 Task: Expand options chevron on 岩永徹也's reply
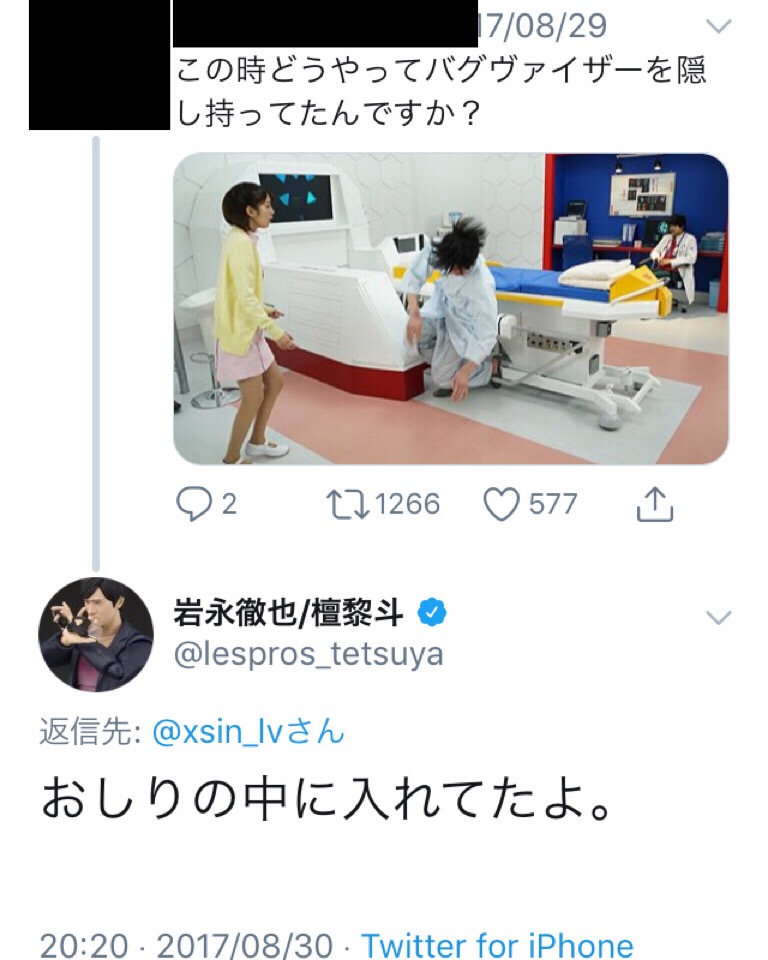[718, 618]
